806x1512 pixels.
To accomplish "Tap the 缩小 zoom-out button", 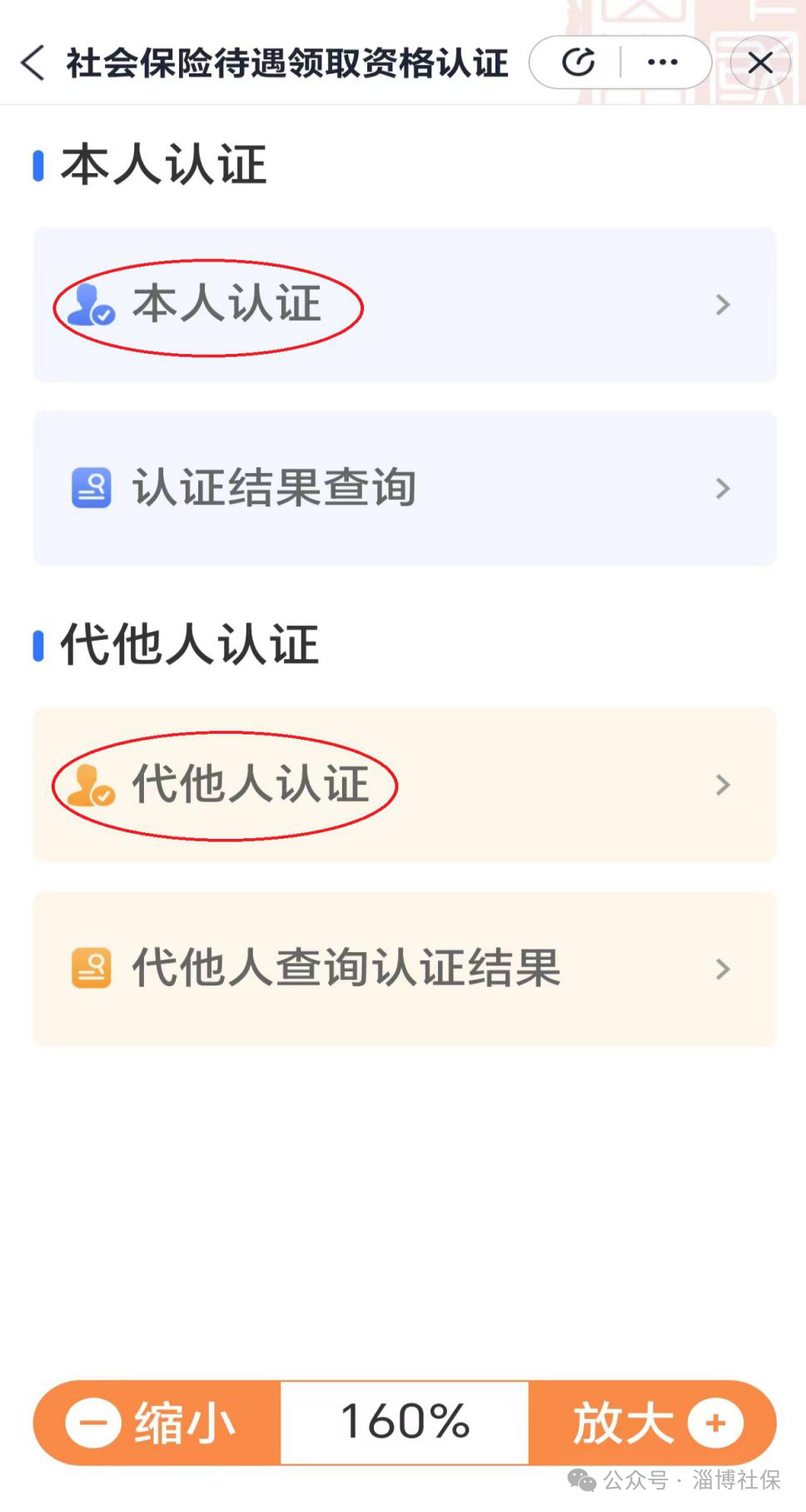I will pyautogui.click(x=158, y=1423).
